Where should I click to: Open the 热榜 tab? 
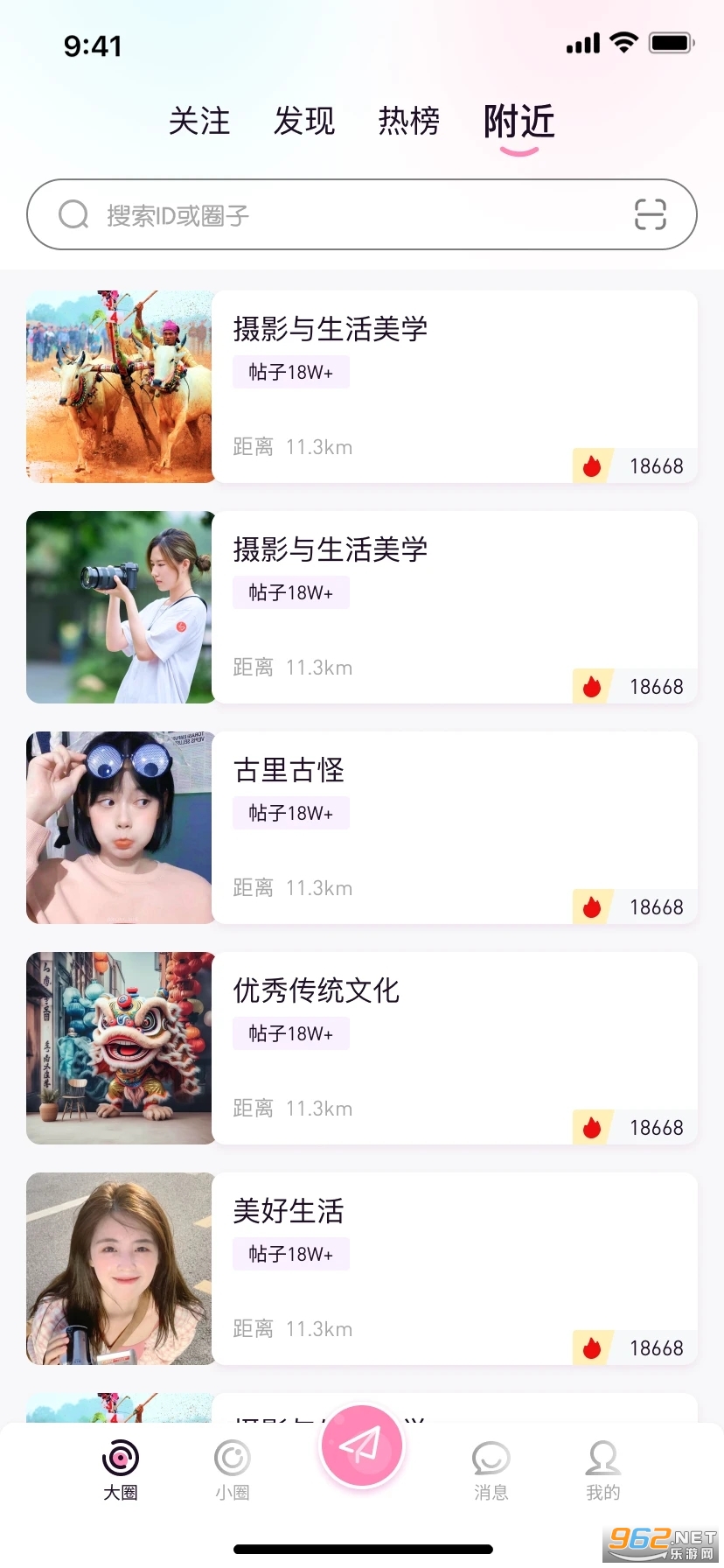click(409, 121)
